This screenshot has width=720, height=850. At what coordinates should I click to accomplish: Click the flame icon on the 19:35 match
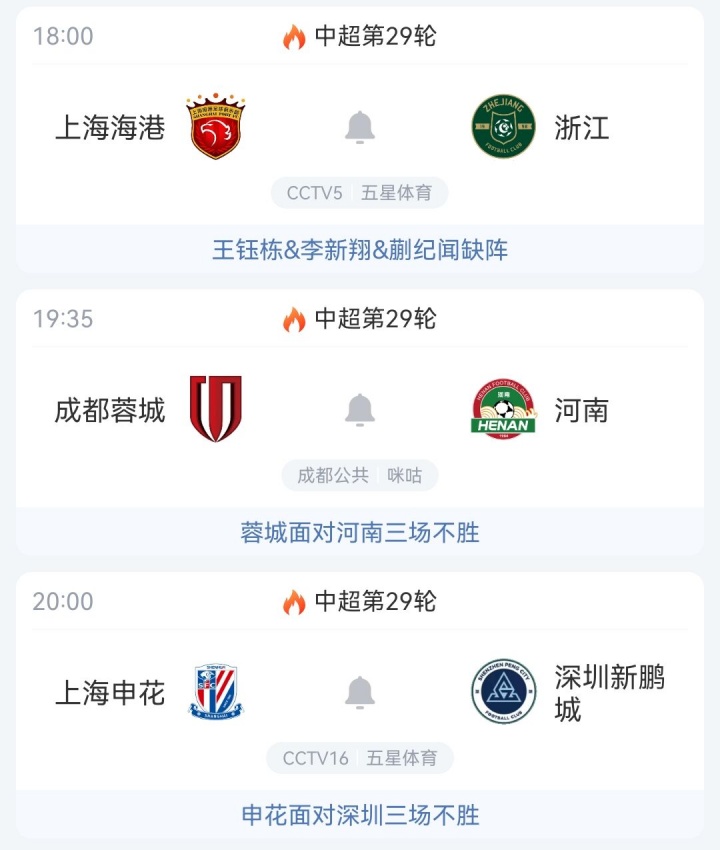tap(296, 320)
